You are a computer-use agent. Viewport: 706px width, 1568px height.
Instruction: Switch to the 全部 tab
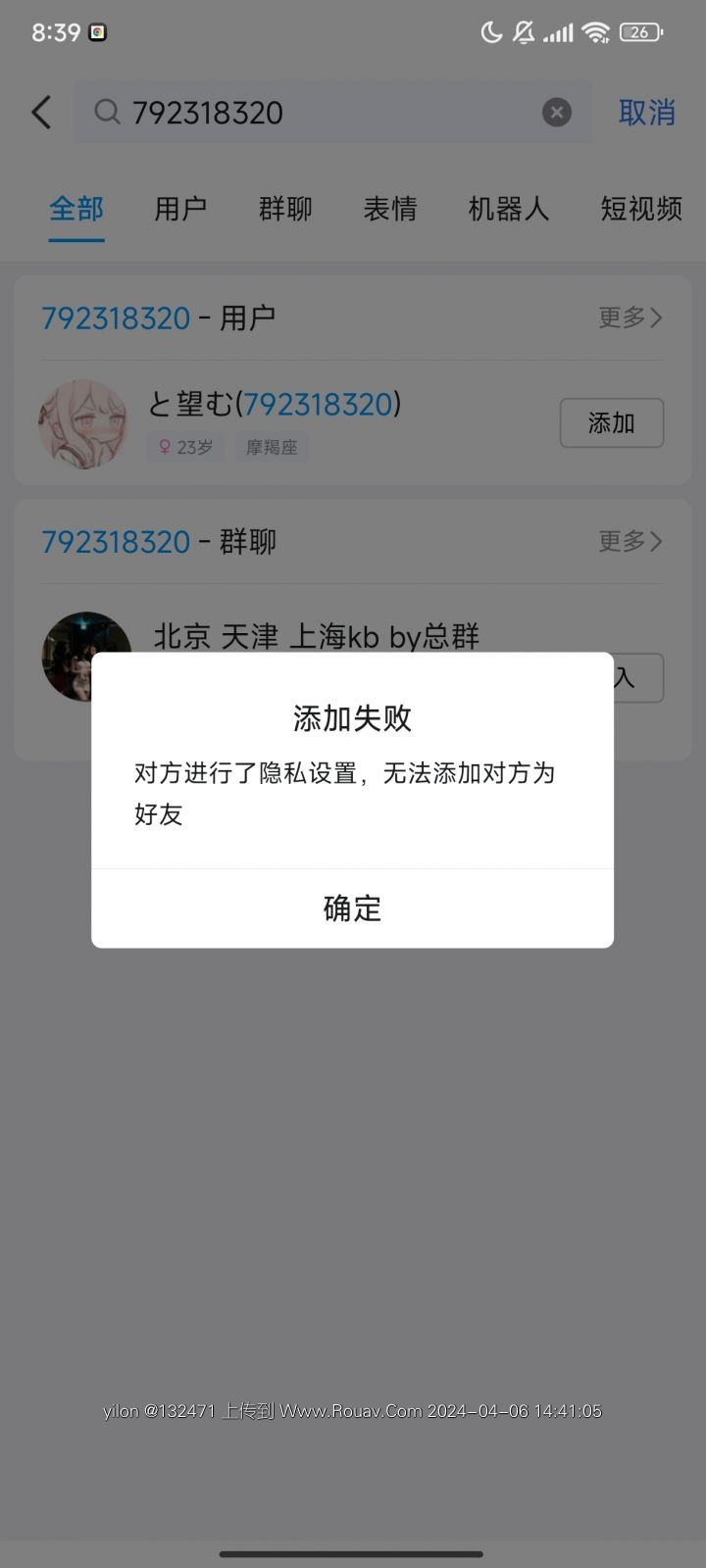point(76,209)
